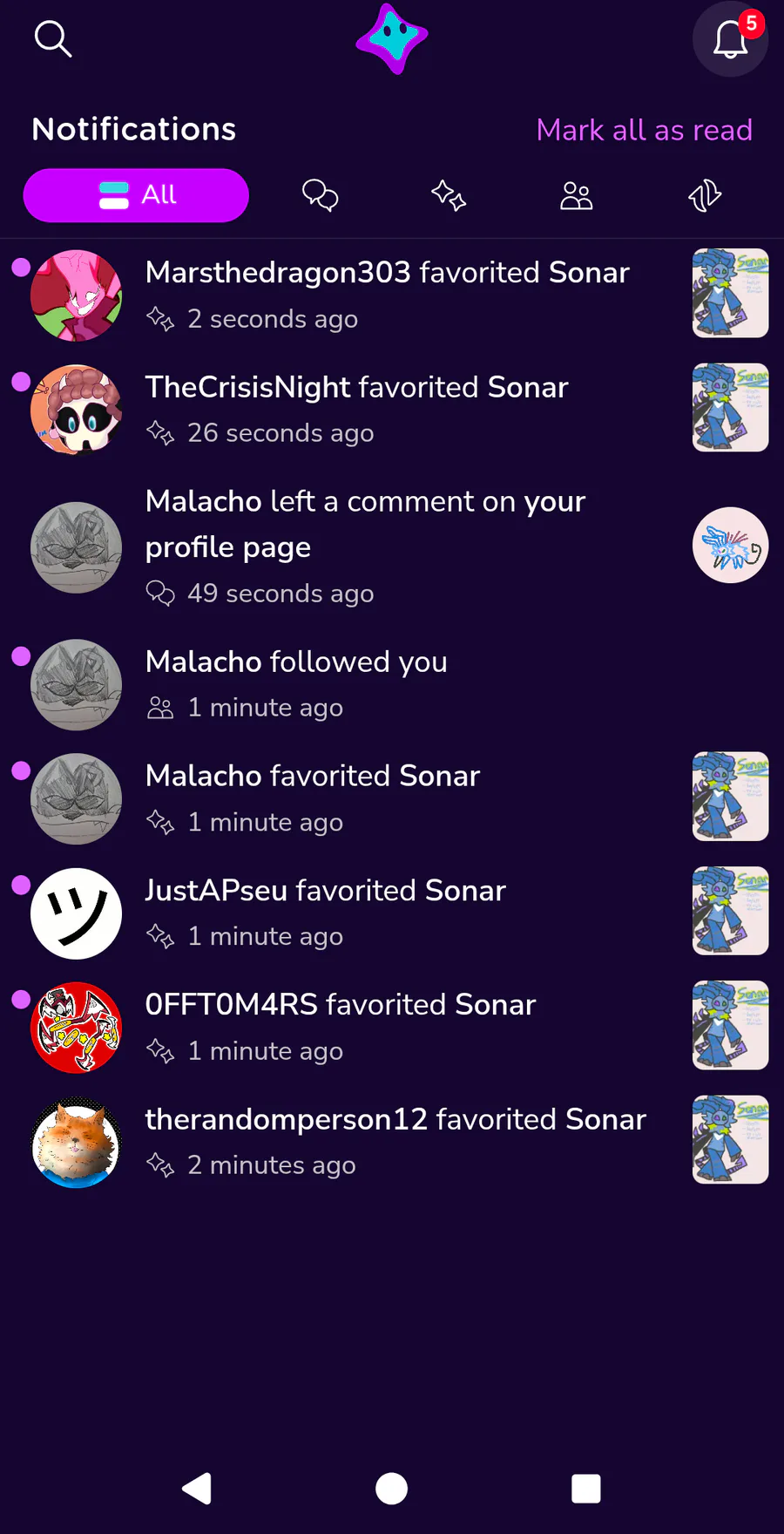
Task: Open Marsthedragon303's favorited Sonar notification
Action: [387, 295]
